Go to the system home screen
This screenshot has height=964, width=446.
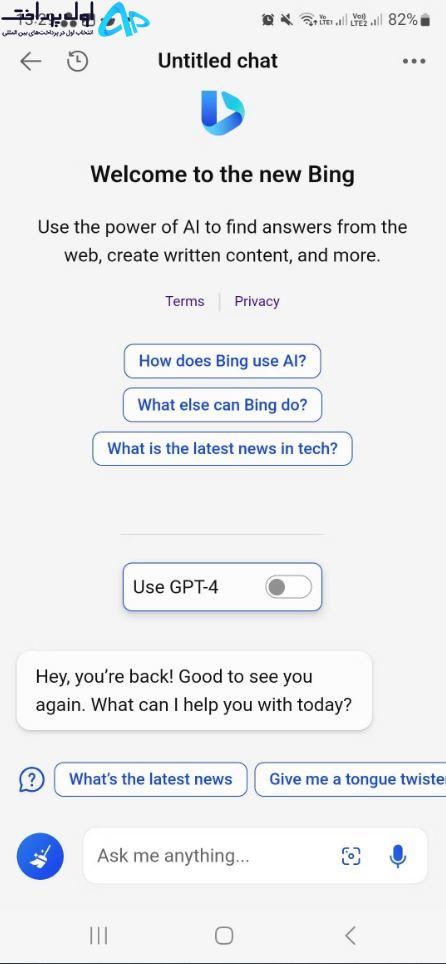224,936
